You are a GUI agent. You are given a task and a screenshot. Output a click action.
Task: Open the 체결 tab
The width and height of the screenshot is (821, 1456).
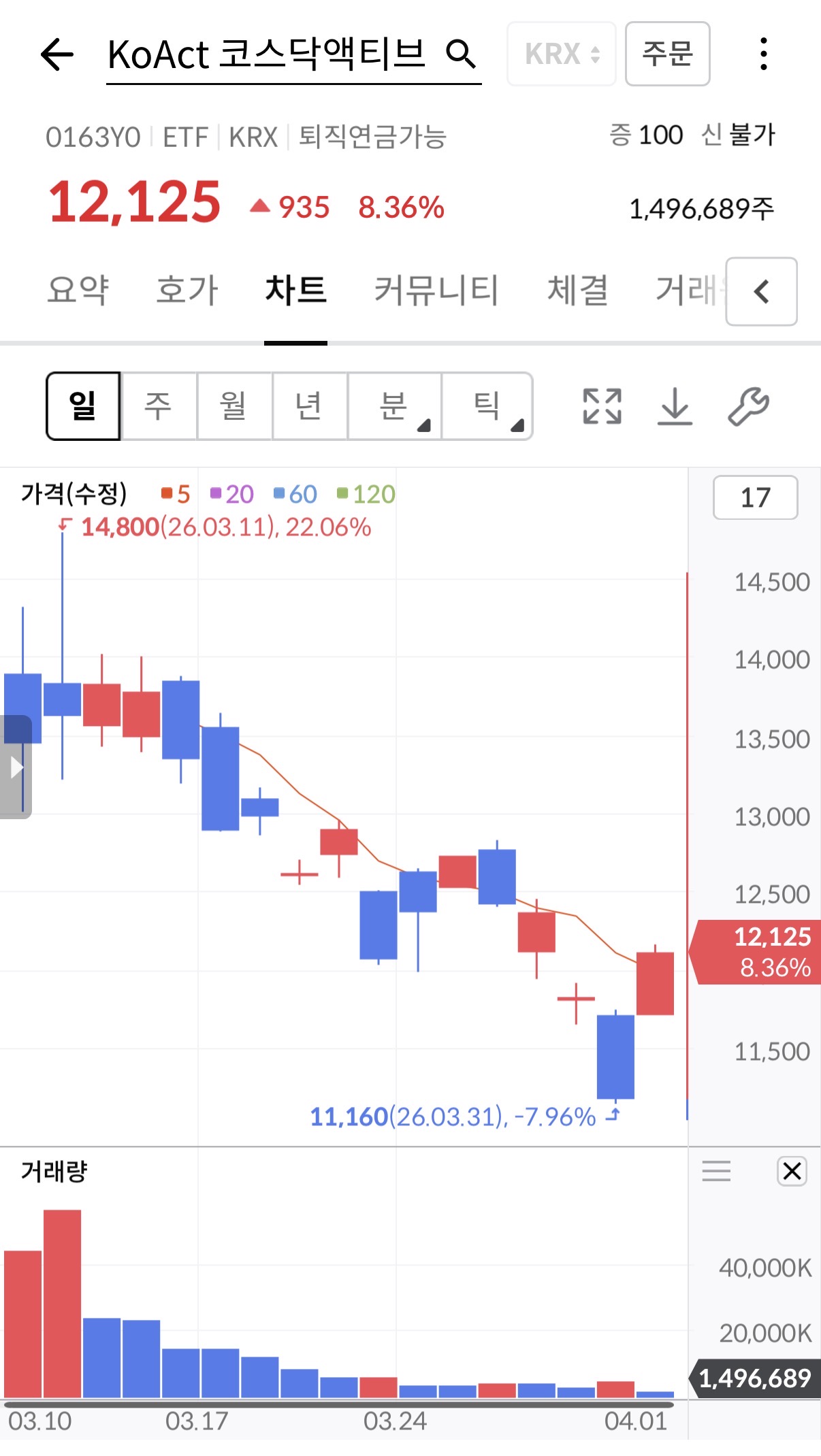577,291
